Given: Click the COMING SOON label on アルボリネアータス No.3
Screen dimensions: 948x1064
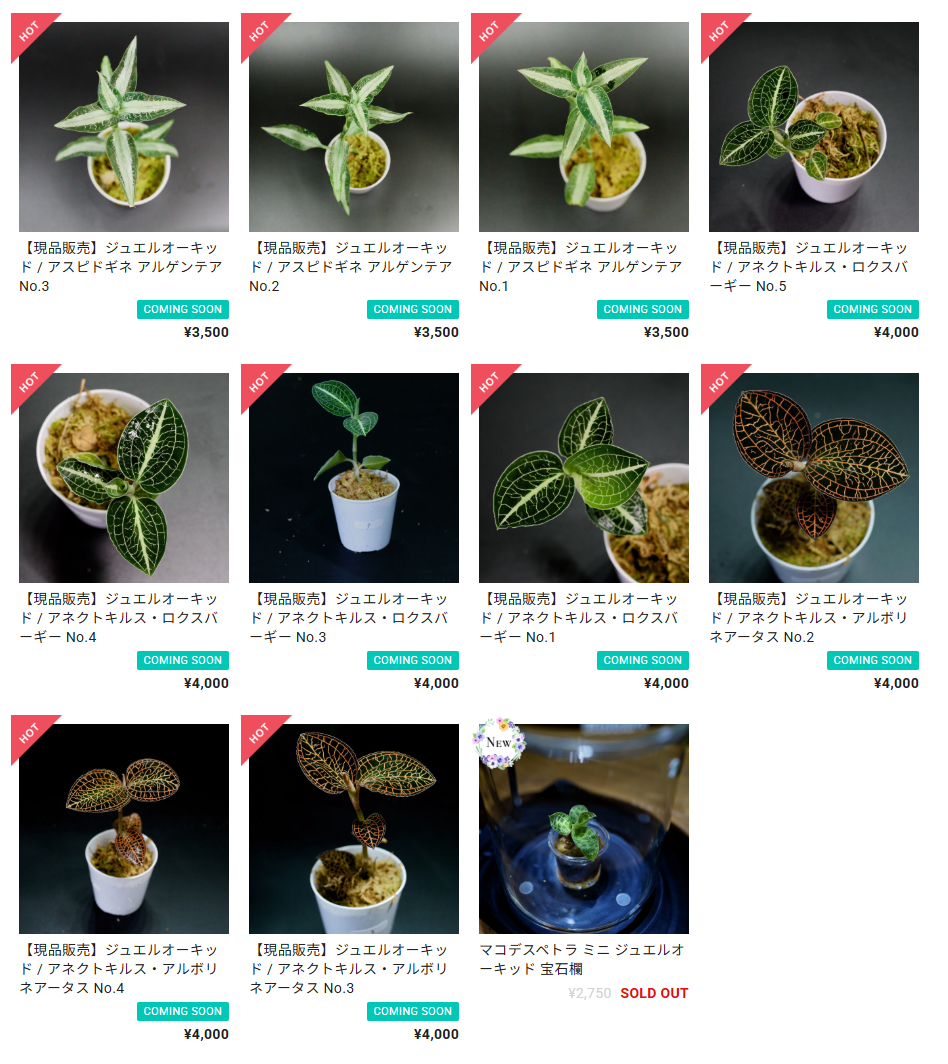Looking at the screenshot, I should tap(412, 1012).
